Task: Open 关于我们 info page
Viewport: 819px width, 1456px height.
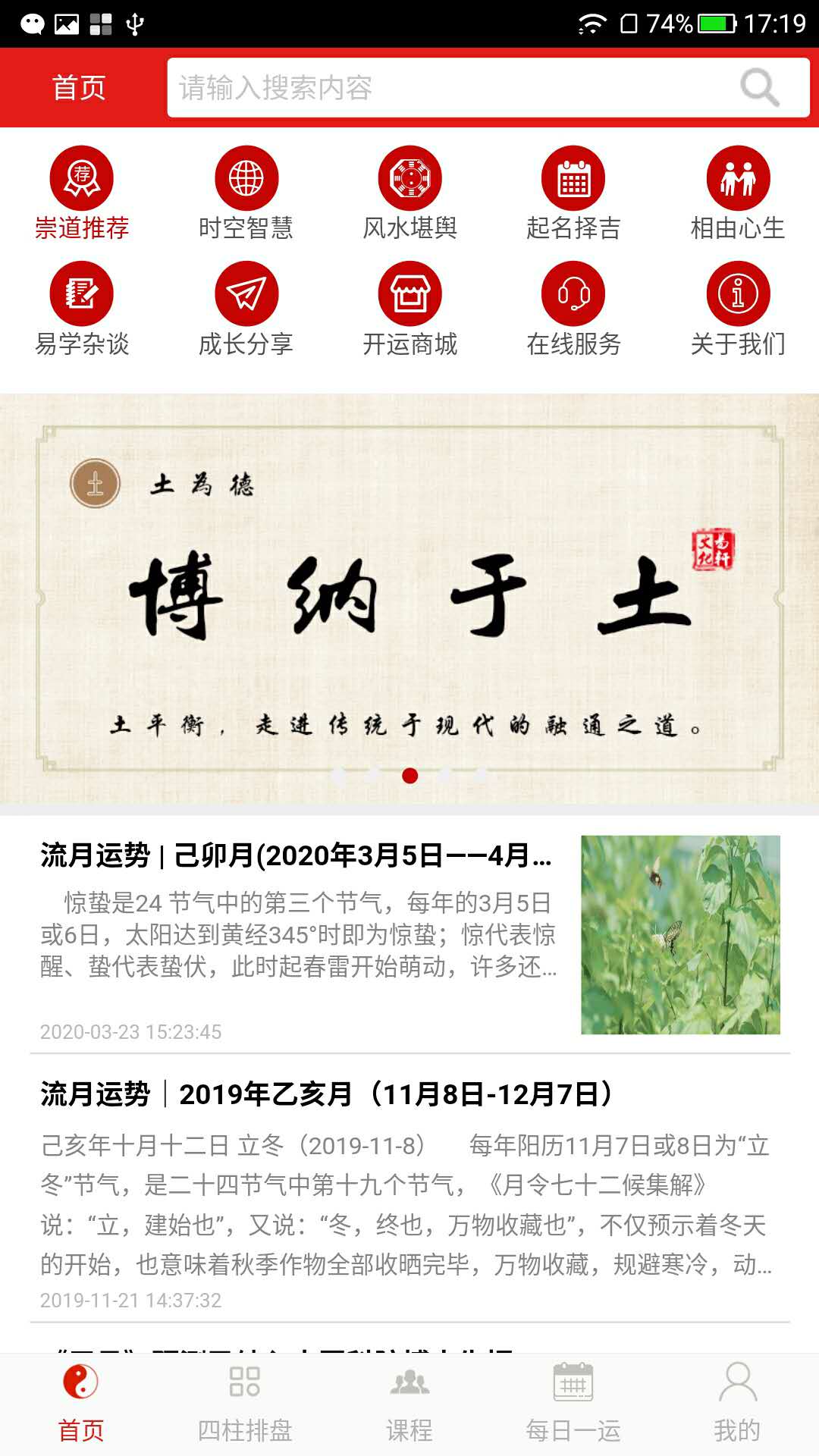Action: click(x=737, y=309)
